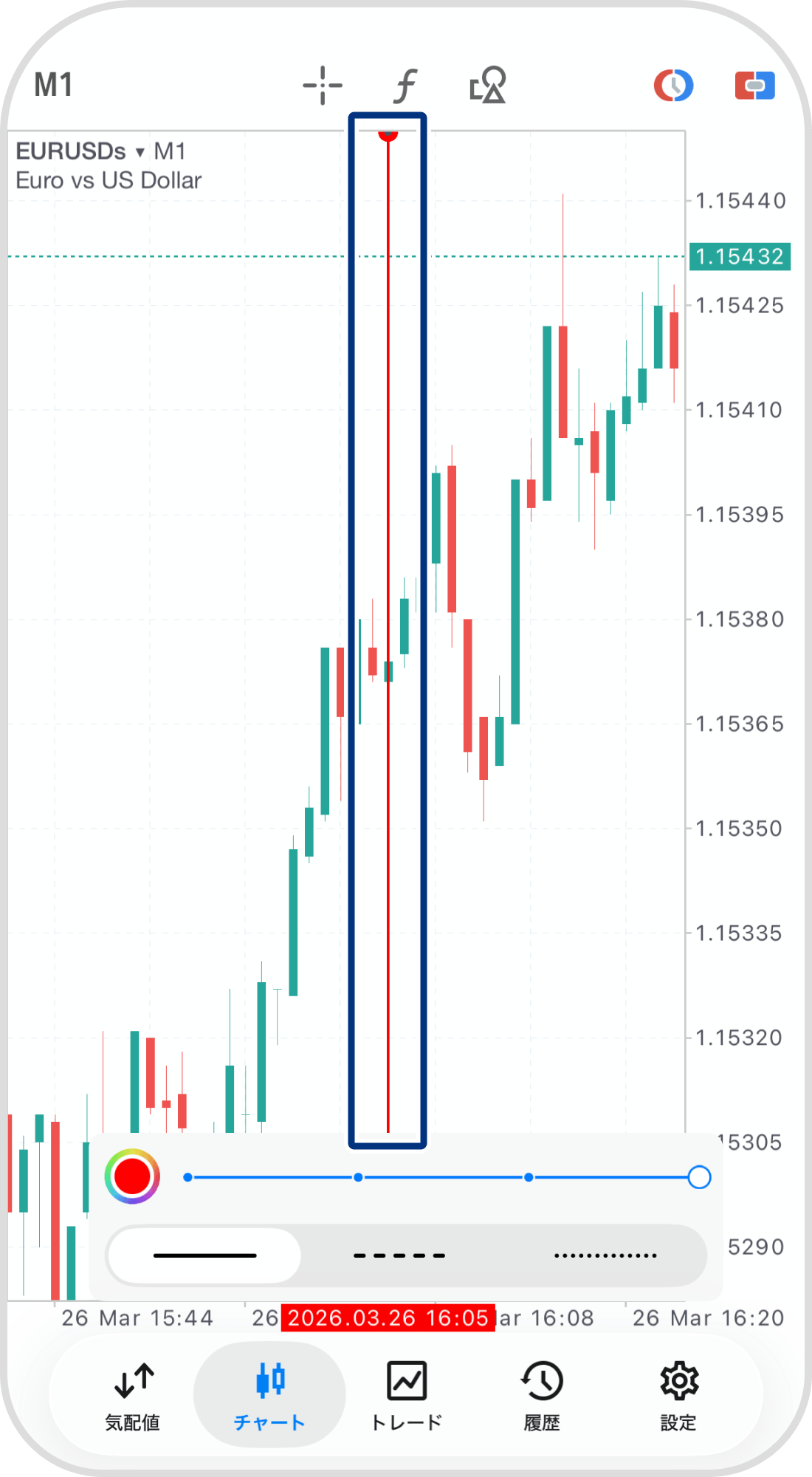The width and height of the screenshot is (812, 1477).
Task: Open the M1 timeframe selector
Action: tap(54, 85)
